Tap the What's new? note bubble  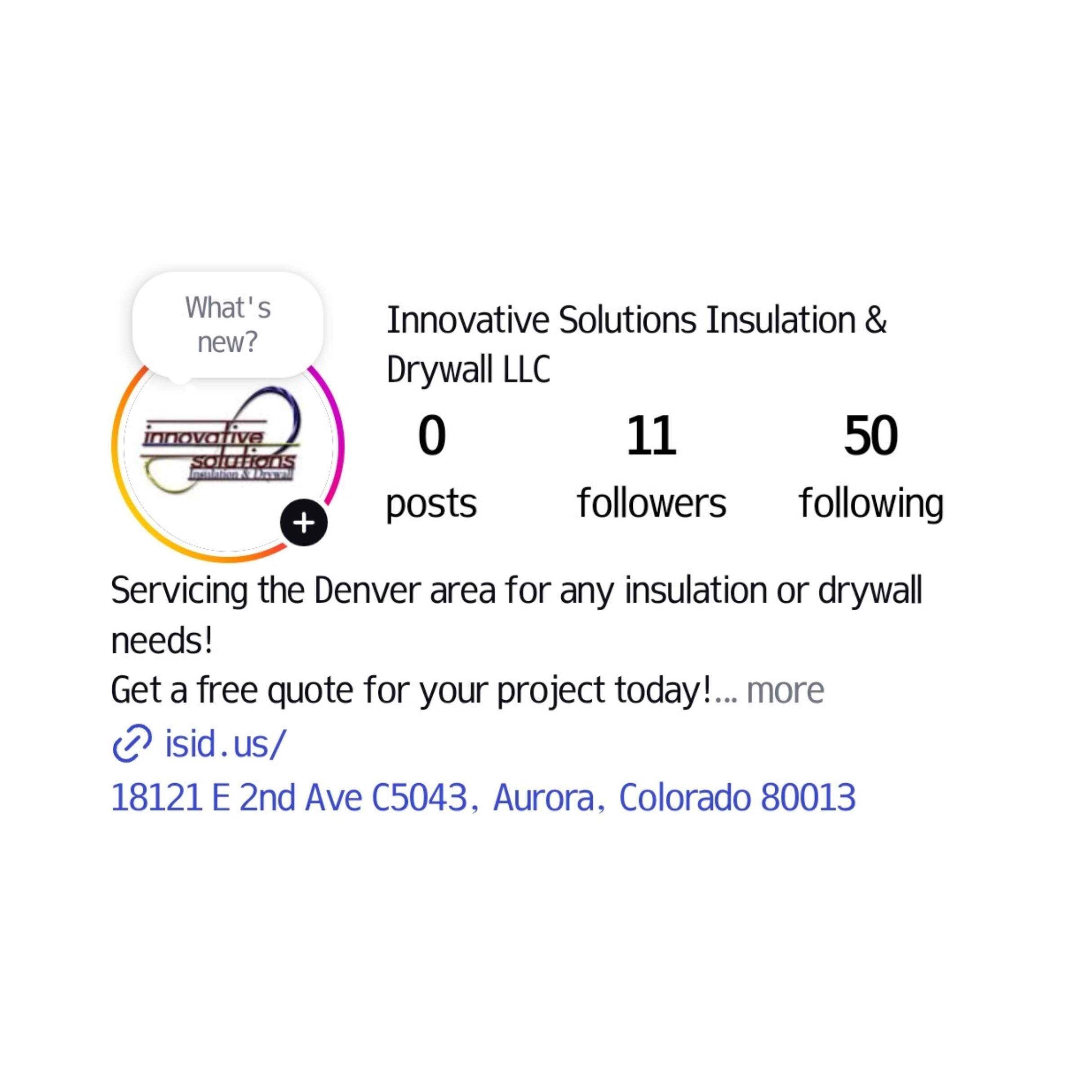coord(228,324)
